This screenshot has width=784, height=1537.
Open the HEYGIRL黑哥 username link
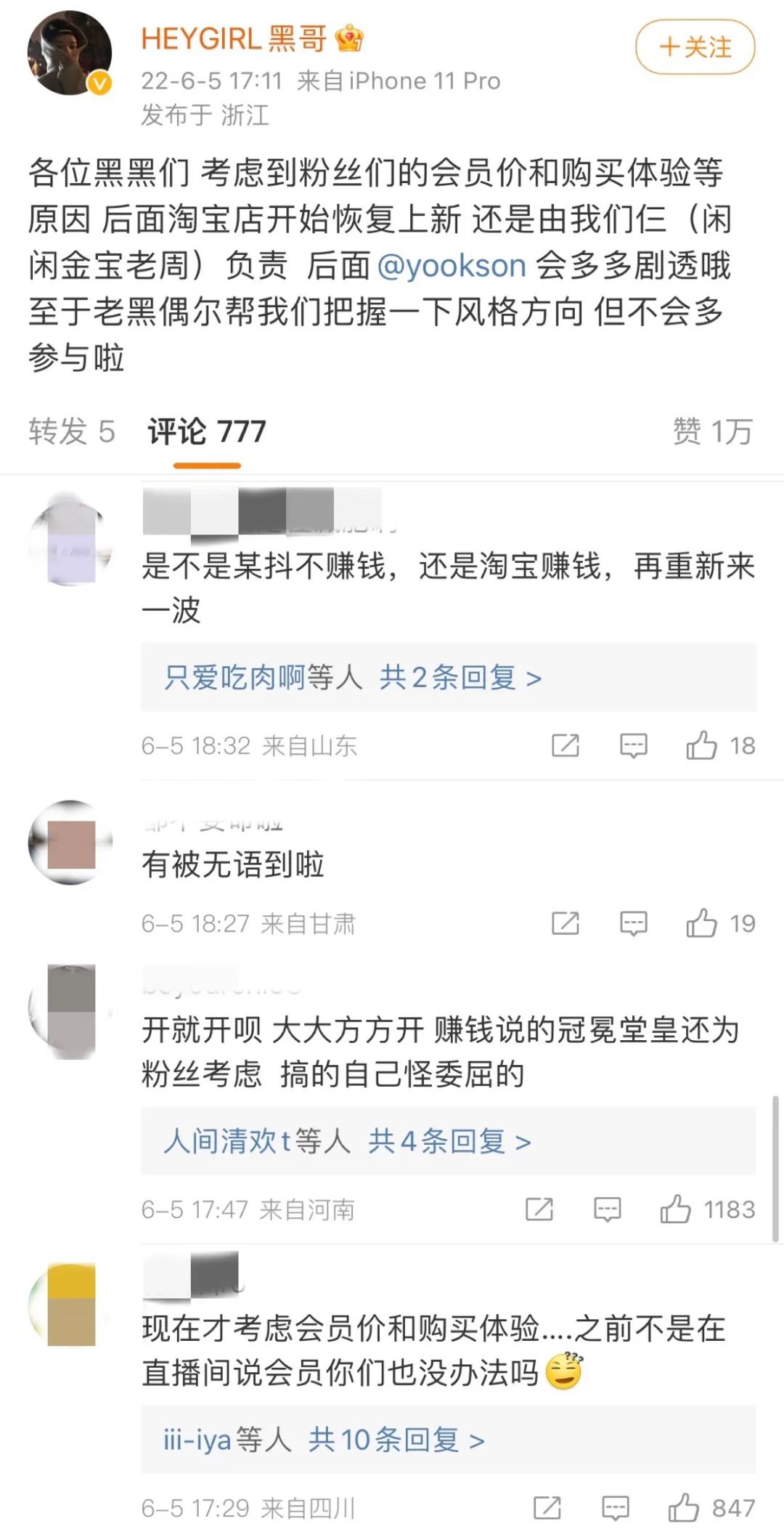(x=234, y=38)
